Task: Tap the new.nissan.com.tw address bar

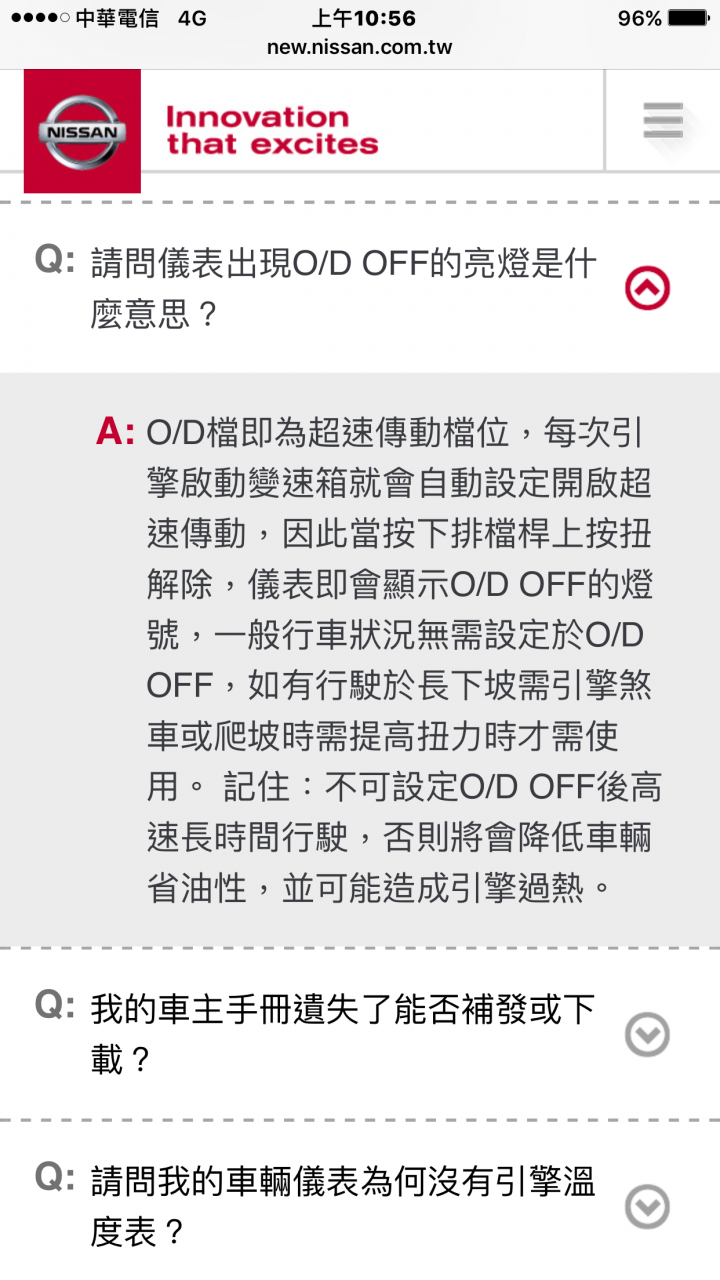Action: point(360,48)
